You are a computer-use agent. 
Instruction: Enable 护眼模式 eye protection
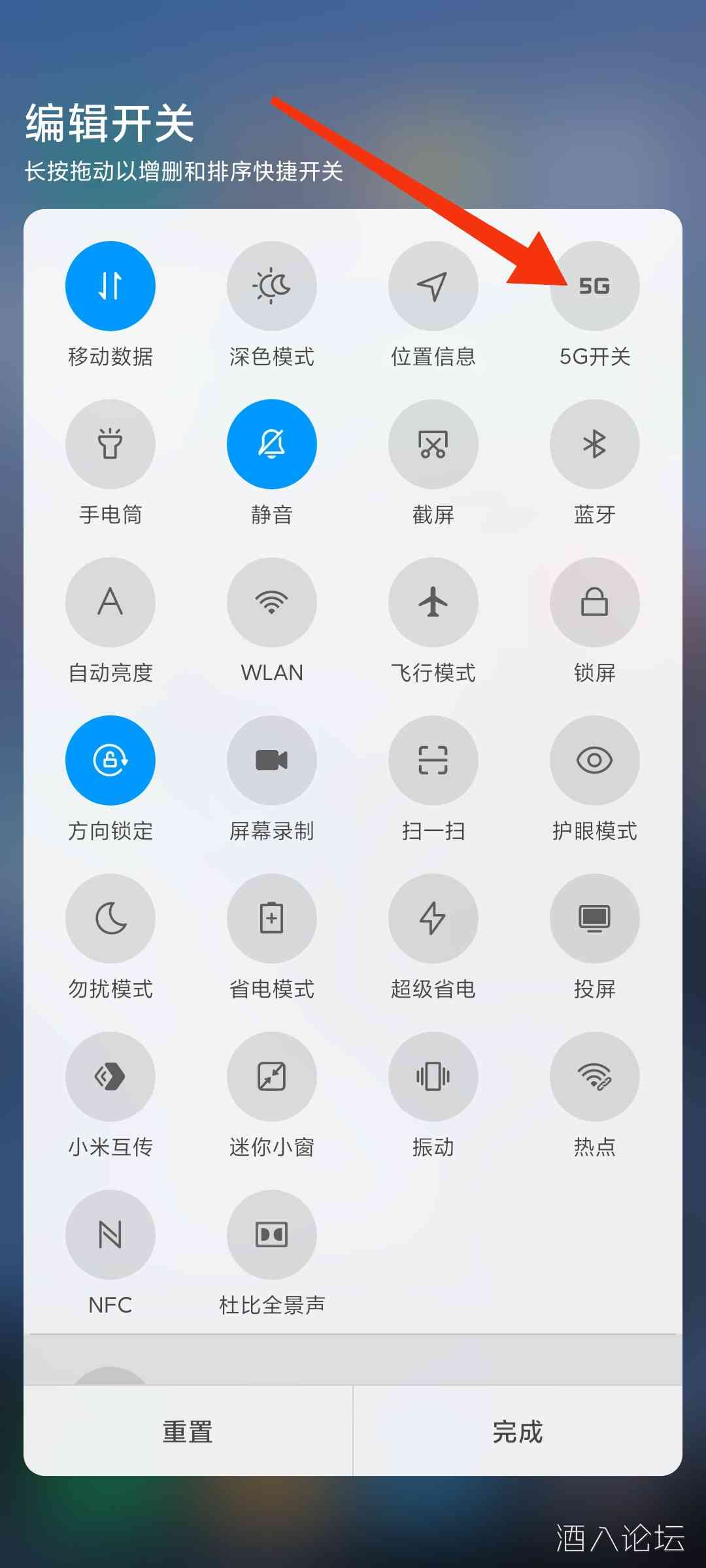click(594, 760)
